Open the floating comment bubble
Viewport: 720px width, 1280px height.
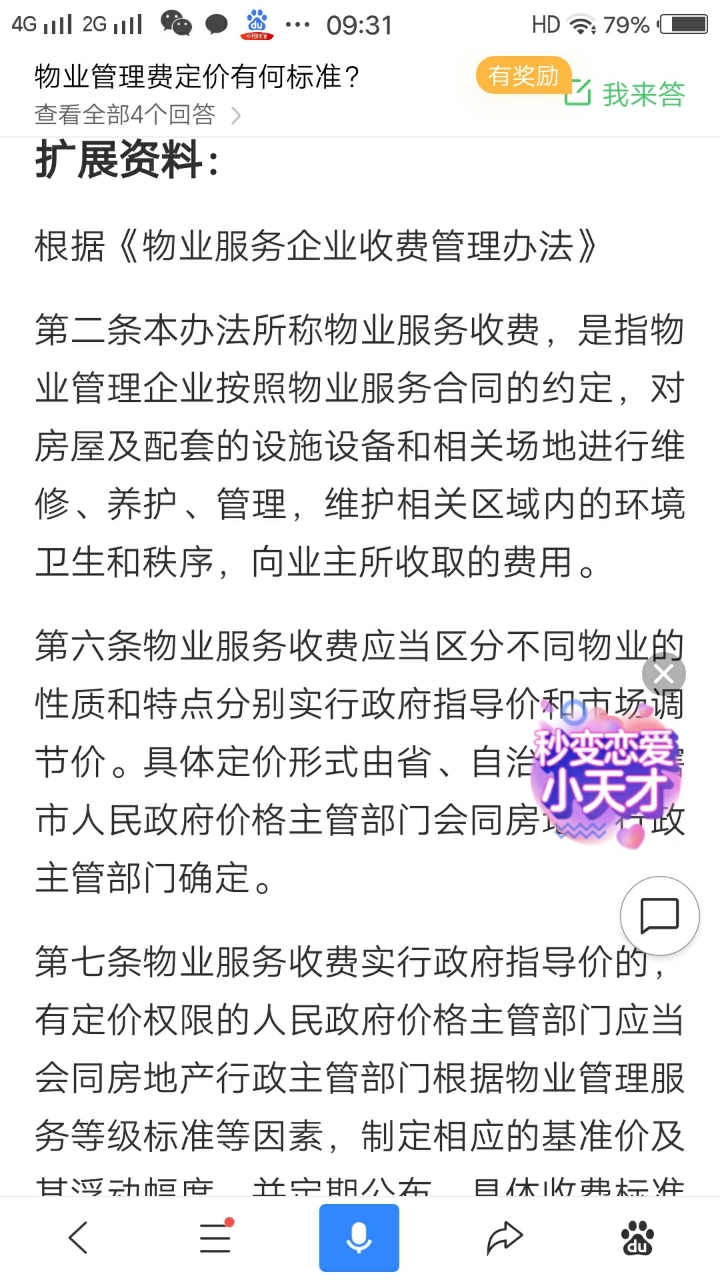coord(659,915)
